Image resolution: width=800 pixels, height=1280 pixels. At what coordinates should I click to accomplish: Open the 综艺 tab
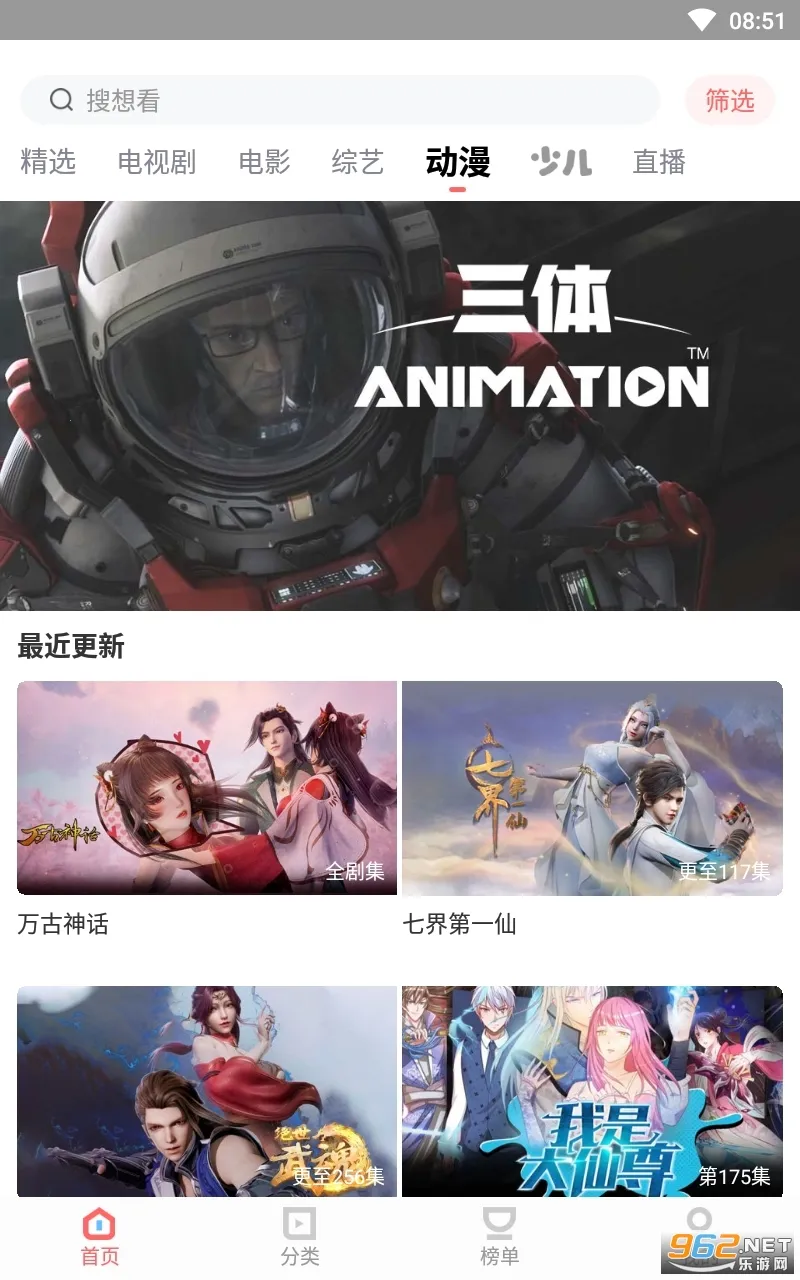coord(356,162)
